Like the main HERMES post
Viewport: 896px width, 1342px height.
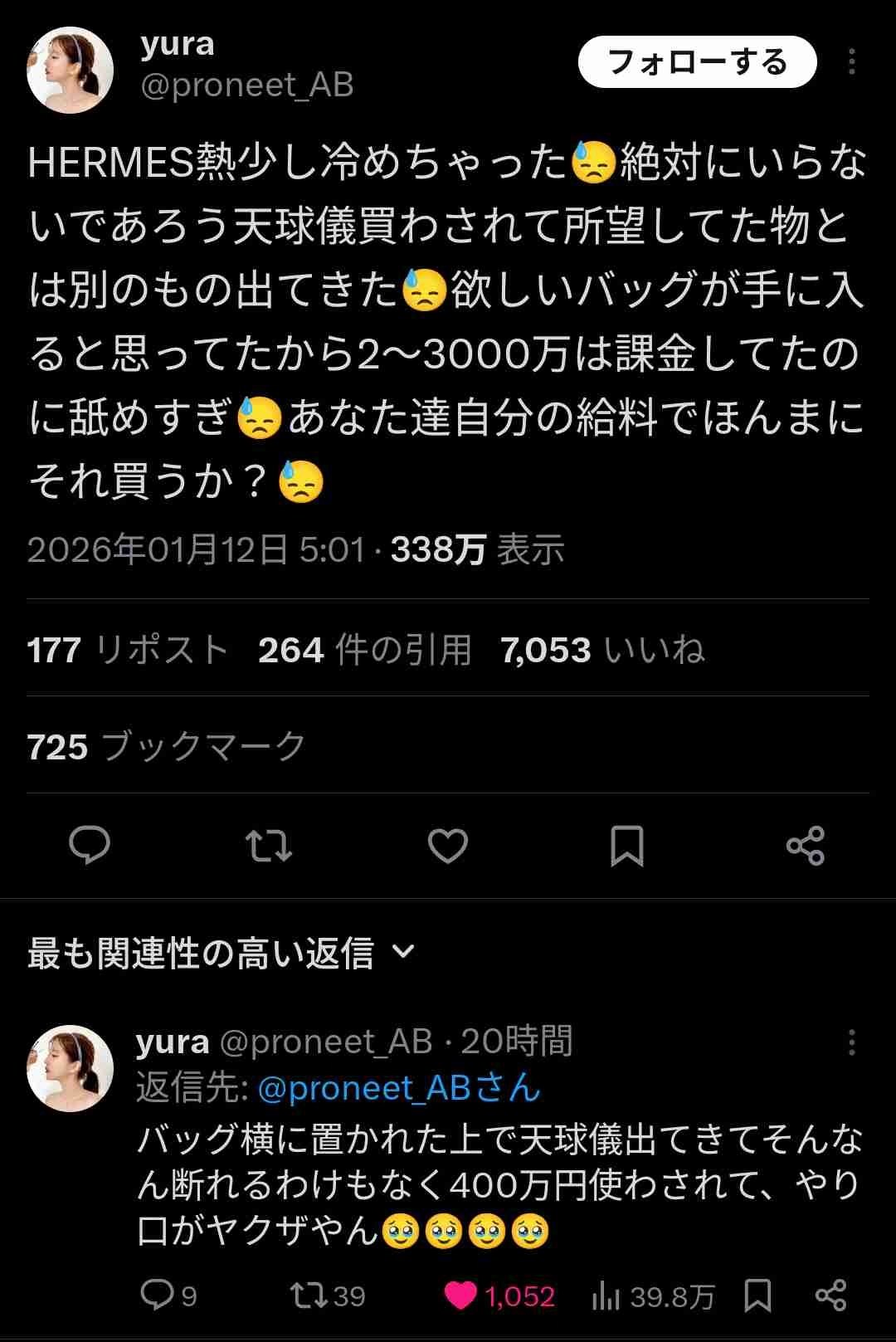click(x=448, y=846)
